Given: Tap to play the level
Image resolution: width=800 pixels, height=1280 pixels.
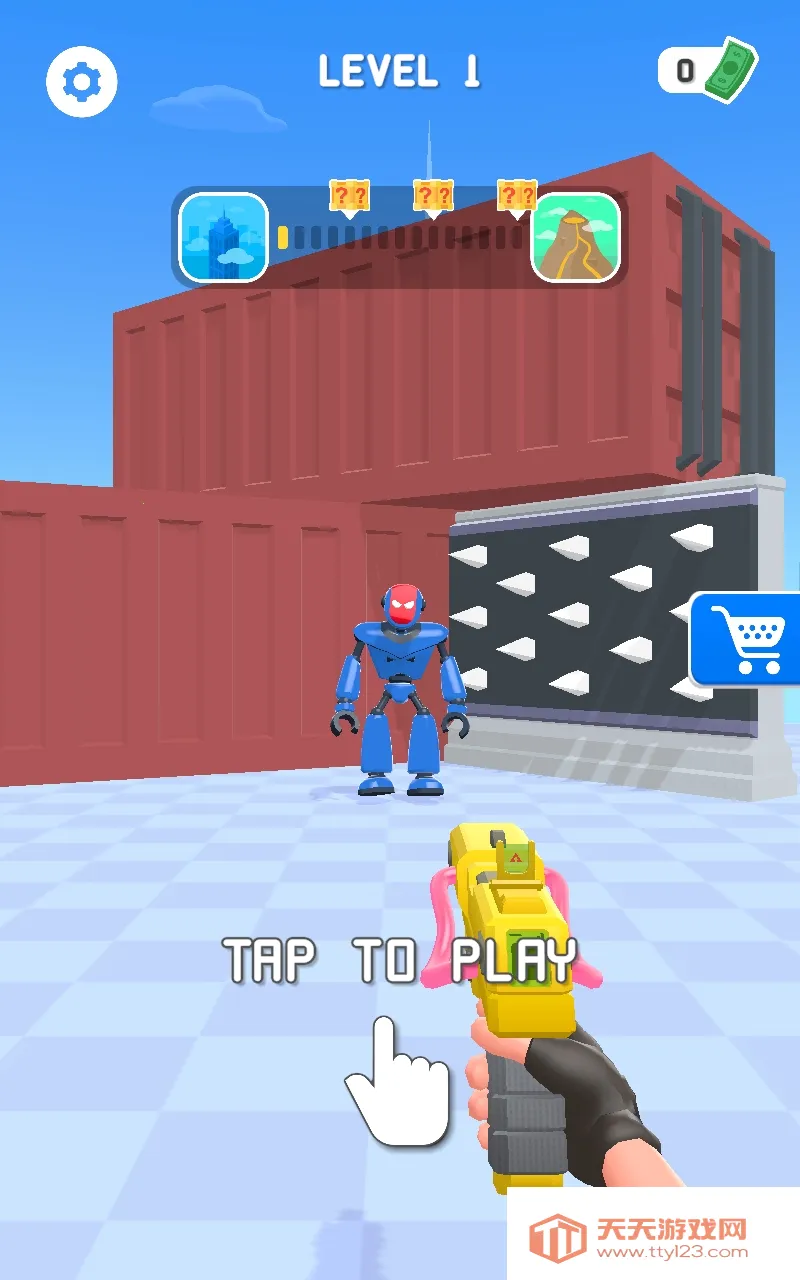Looking at the screenshot, I should pyautogui.click(x=400, y=962).
